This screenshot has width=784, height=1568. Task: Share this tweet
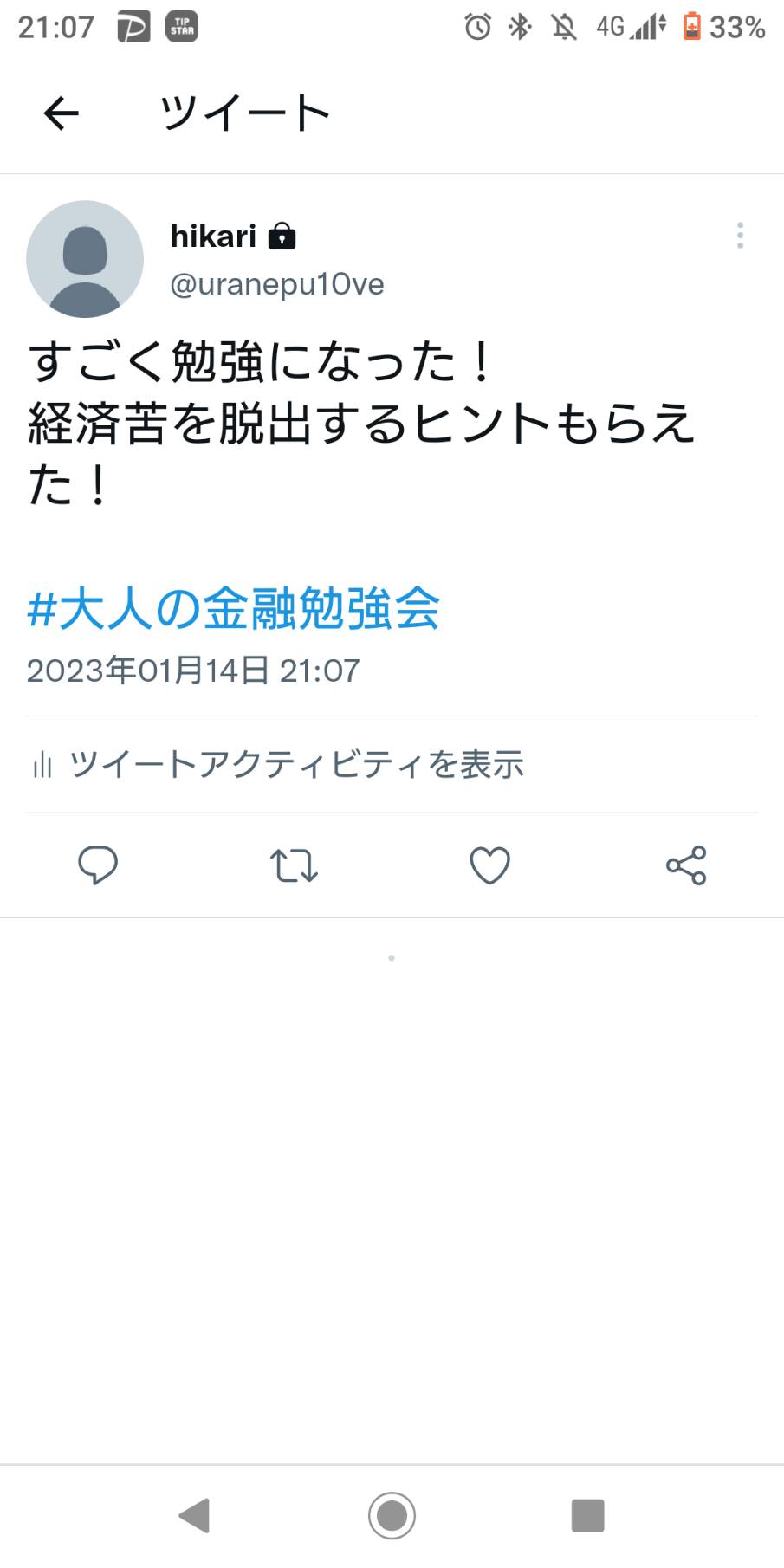click(x=686, y=865)
